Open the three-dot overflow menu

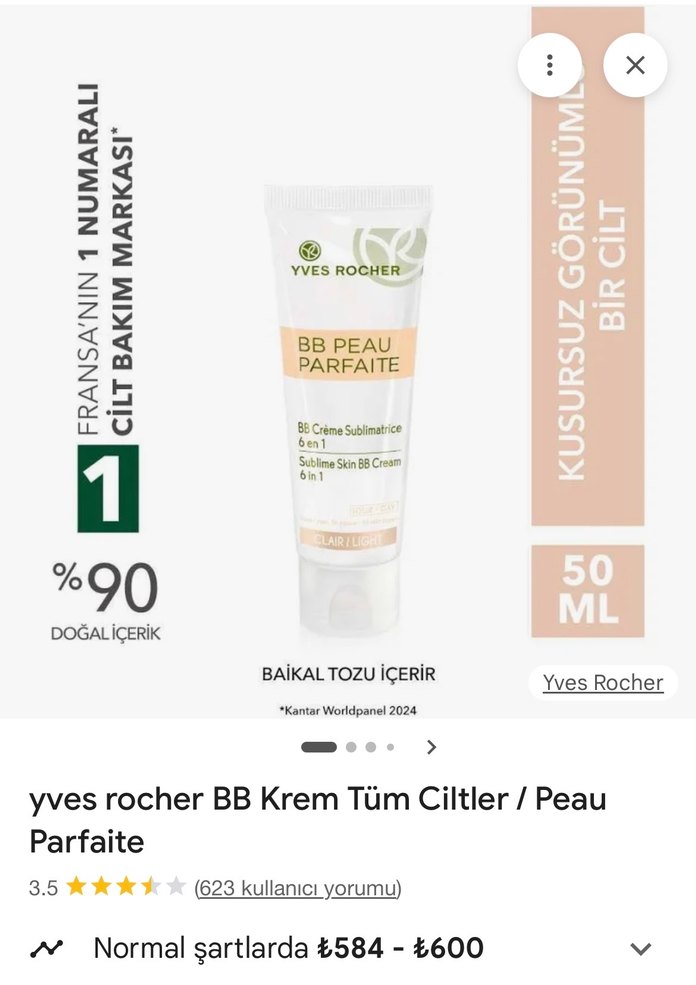coord(549,65)
